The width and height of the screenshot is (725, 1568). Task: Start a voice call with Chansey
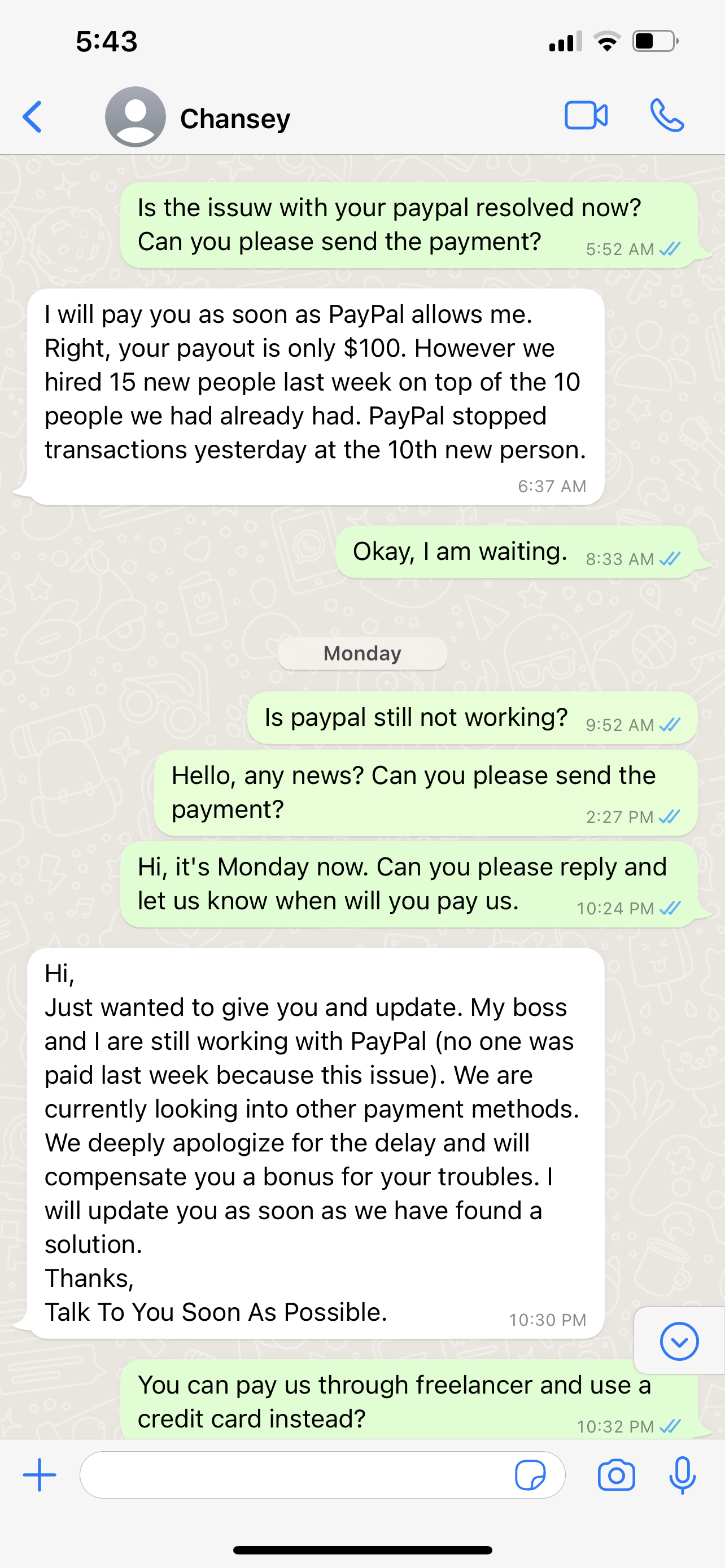(667, 116)
